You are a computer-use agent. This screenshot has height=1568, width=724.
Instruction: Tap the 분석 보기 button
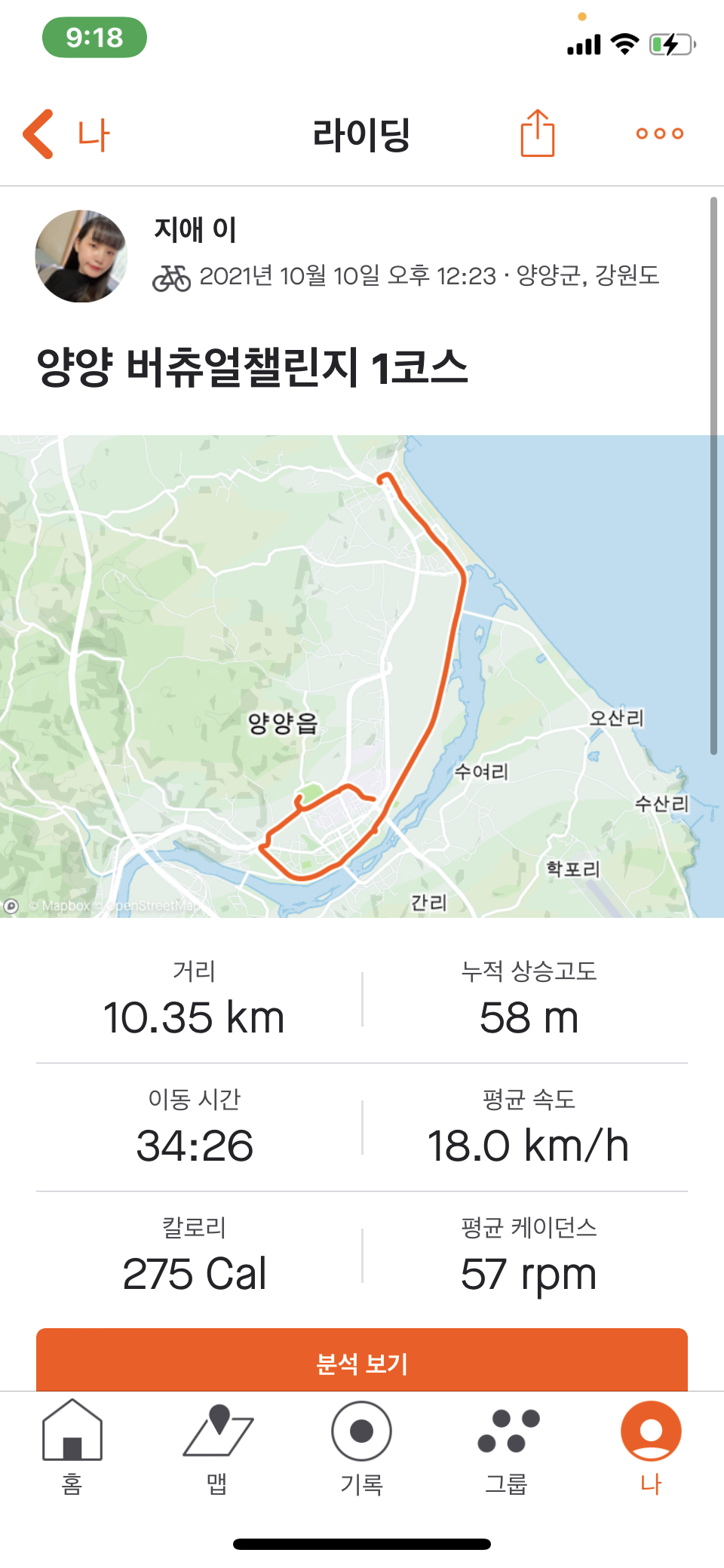[362, 1361]
